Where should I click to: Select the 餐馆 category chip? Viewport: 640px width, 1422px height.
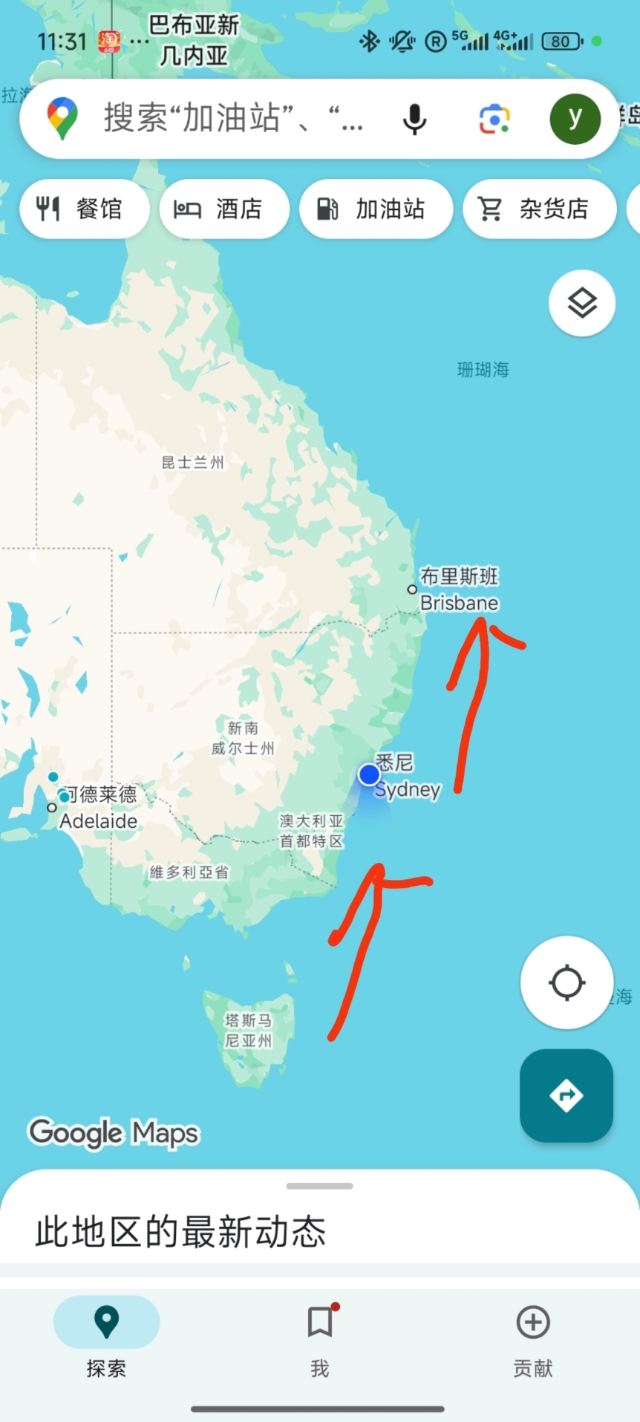pos(84,209)
